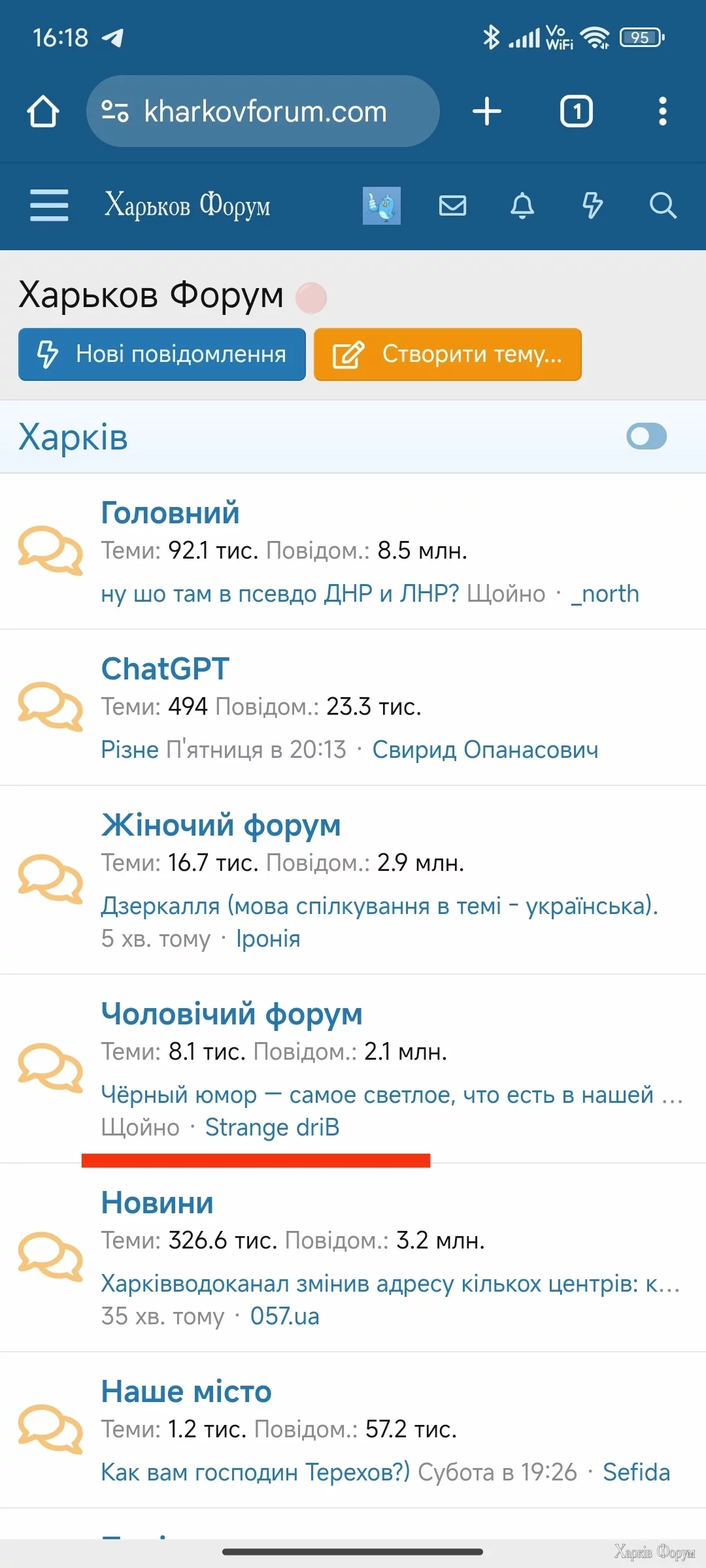Tap the Нові повідомлення button

[162, 354]
